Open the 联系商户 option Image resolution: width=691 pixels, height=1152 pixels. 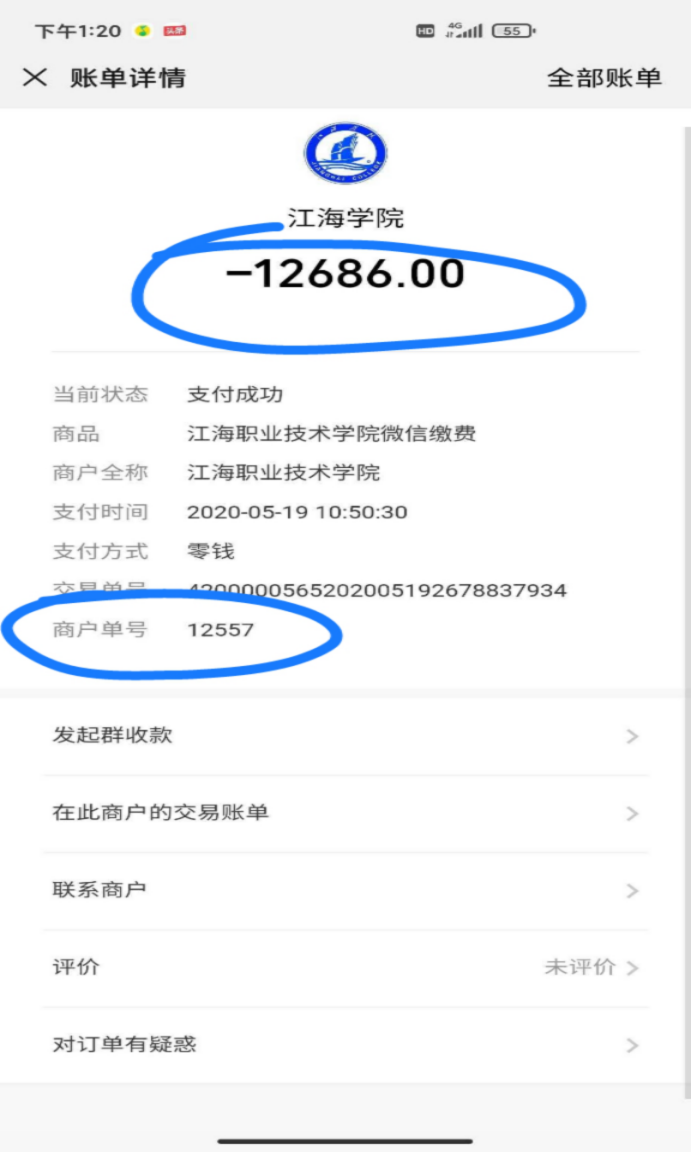(x=345, y=890)
